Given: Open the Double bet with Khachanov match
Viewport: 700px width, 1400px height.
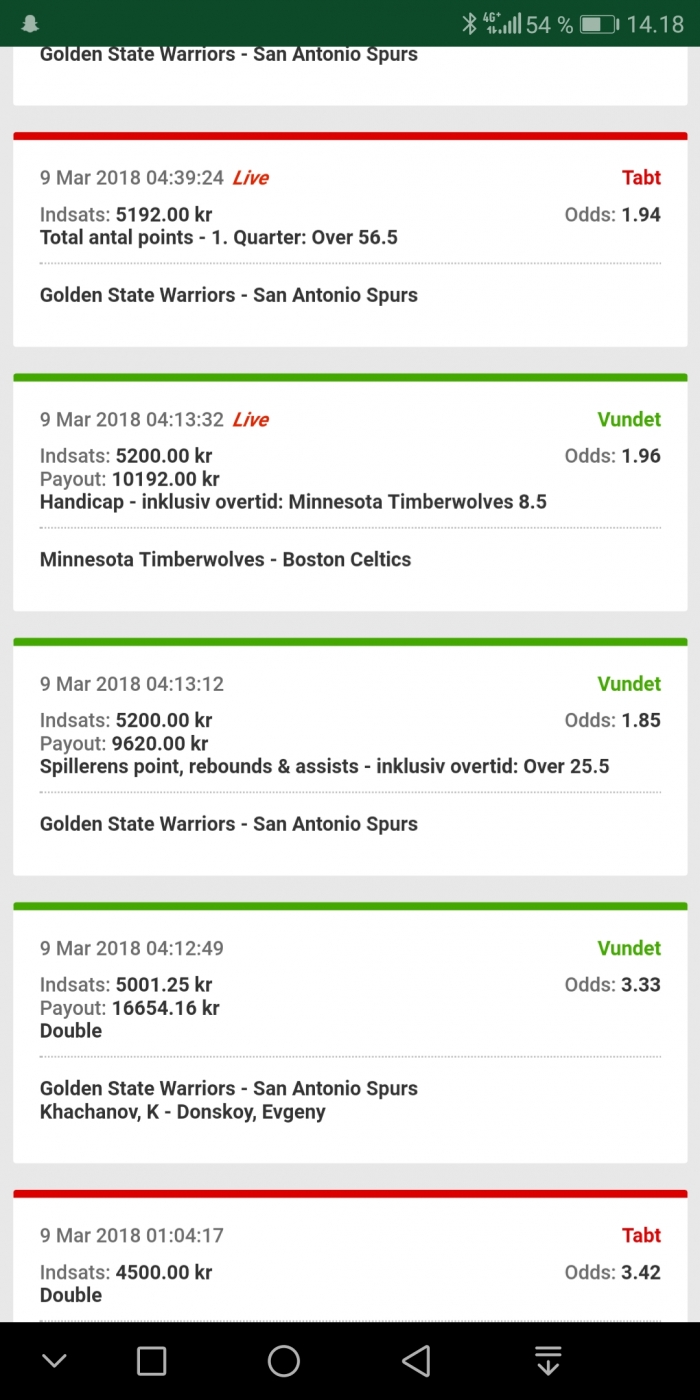Looking at the screenshot, I should coord(350,1033).
